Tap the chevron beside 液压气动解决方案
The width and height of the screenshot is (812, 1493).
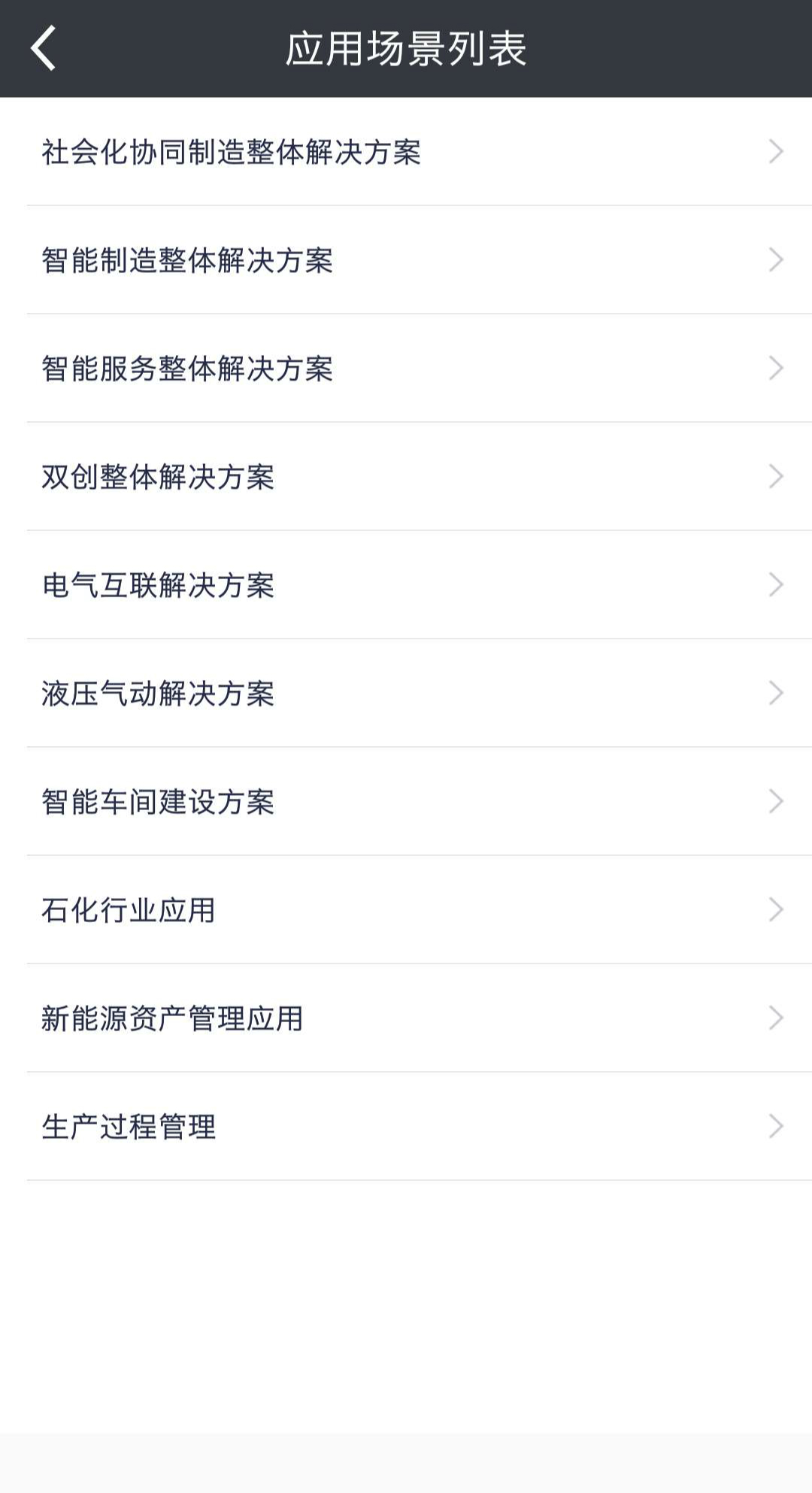(774, 694)
